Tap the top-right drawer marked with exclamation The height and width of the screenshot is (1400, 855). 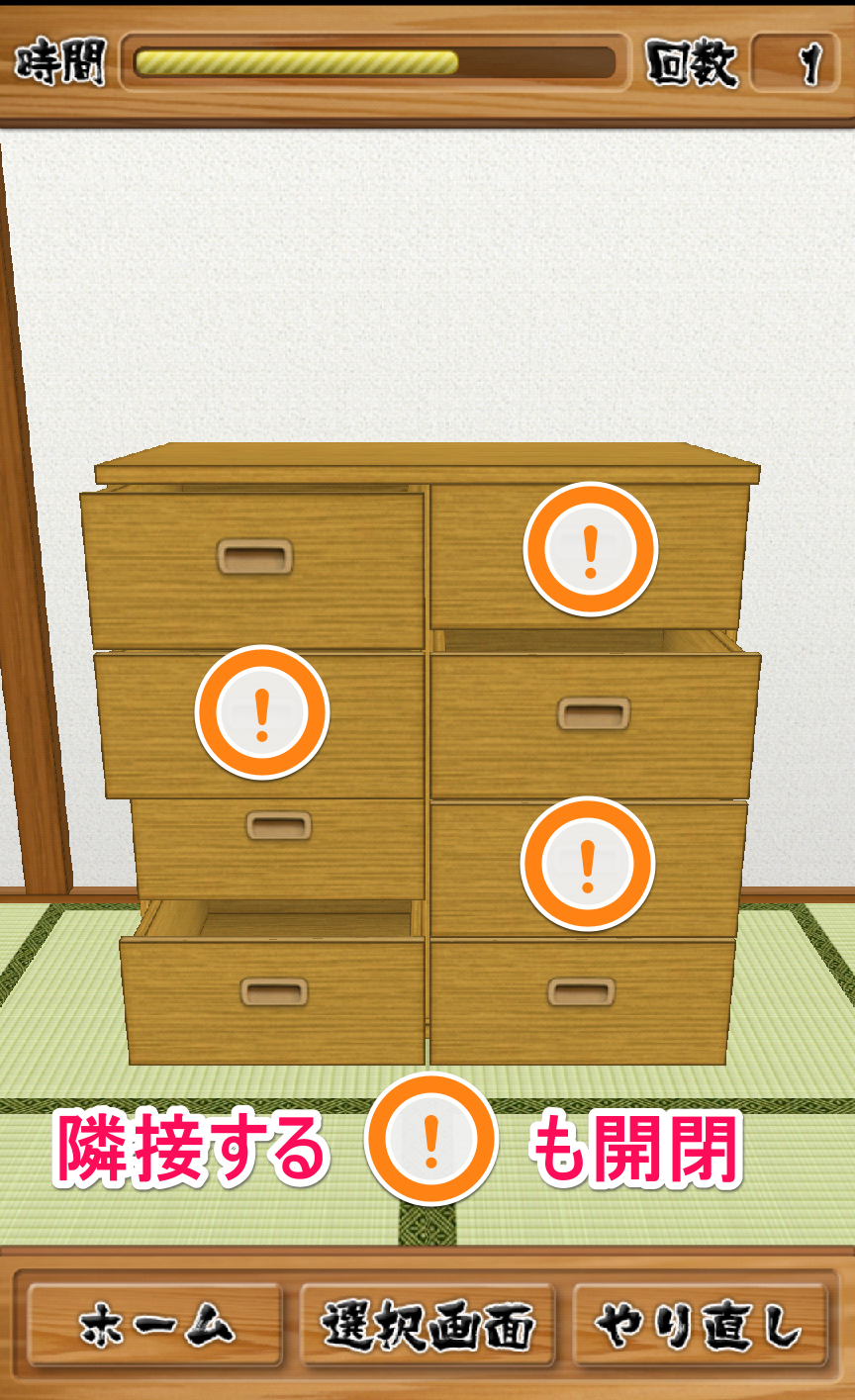tap(590, 551)
